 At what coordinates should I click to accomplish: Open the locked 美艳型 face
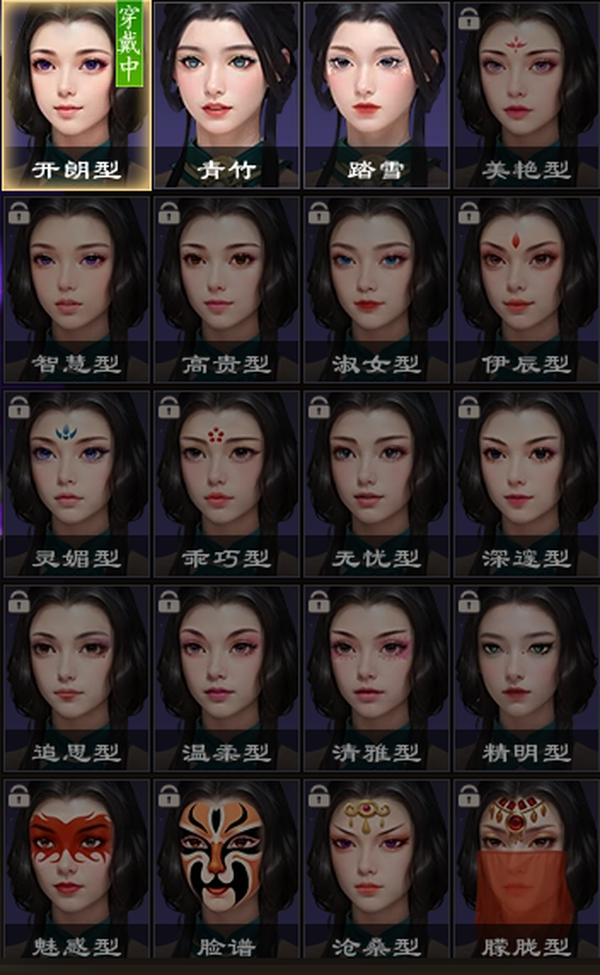coord(527,95)
